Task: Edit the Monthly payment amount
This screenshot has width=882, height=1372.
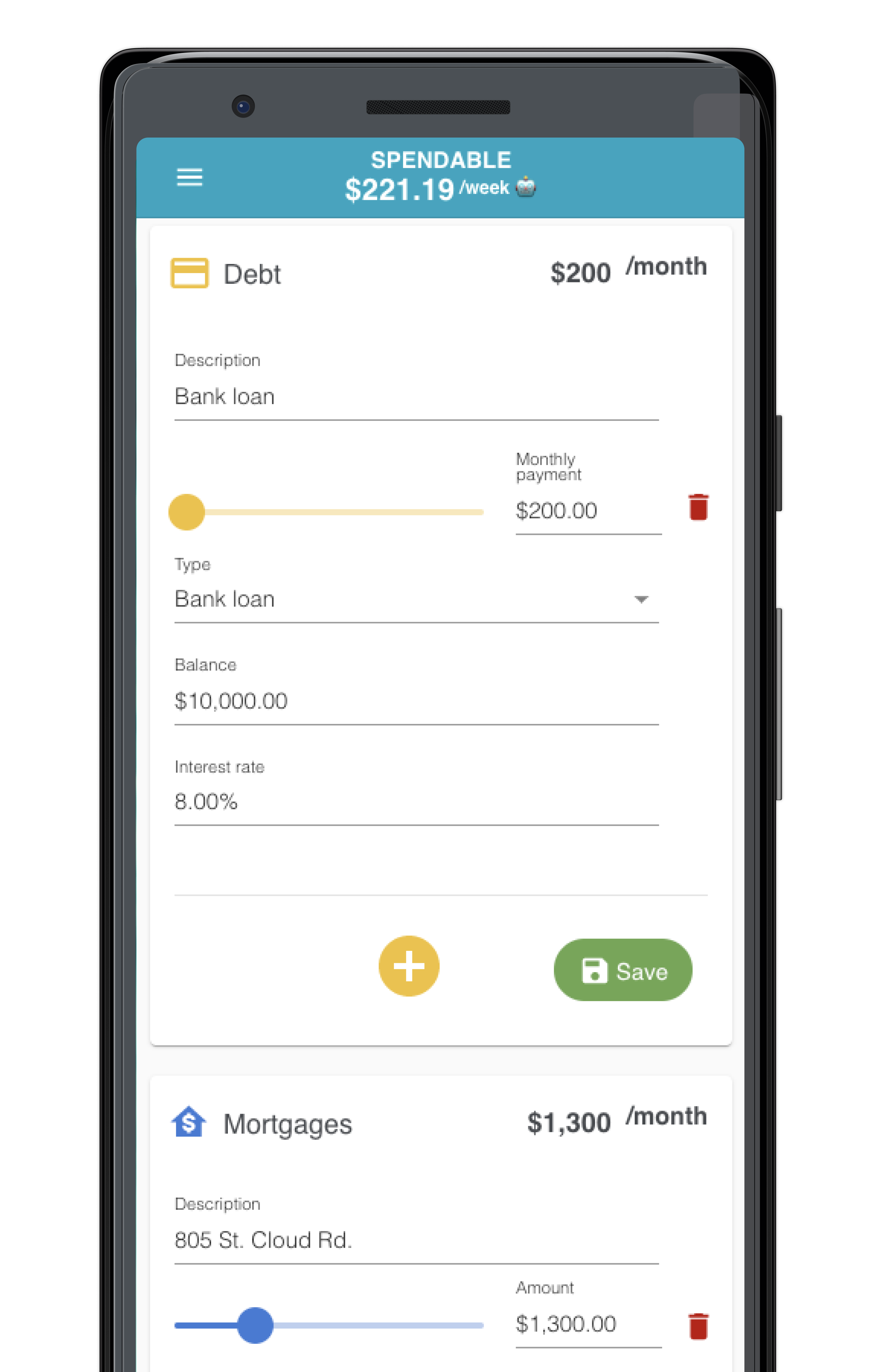Action: point(588,511)
